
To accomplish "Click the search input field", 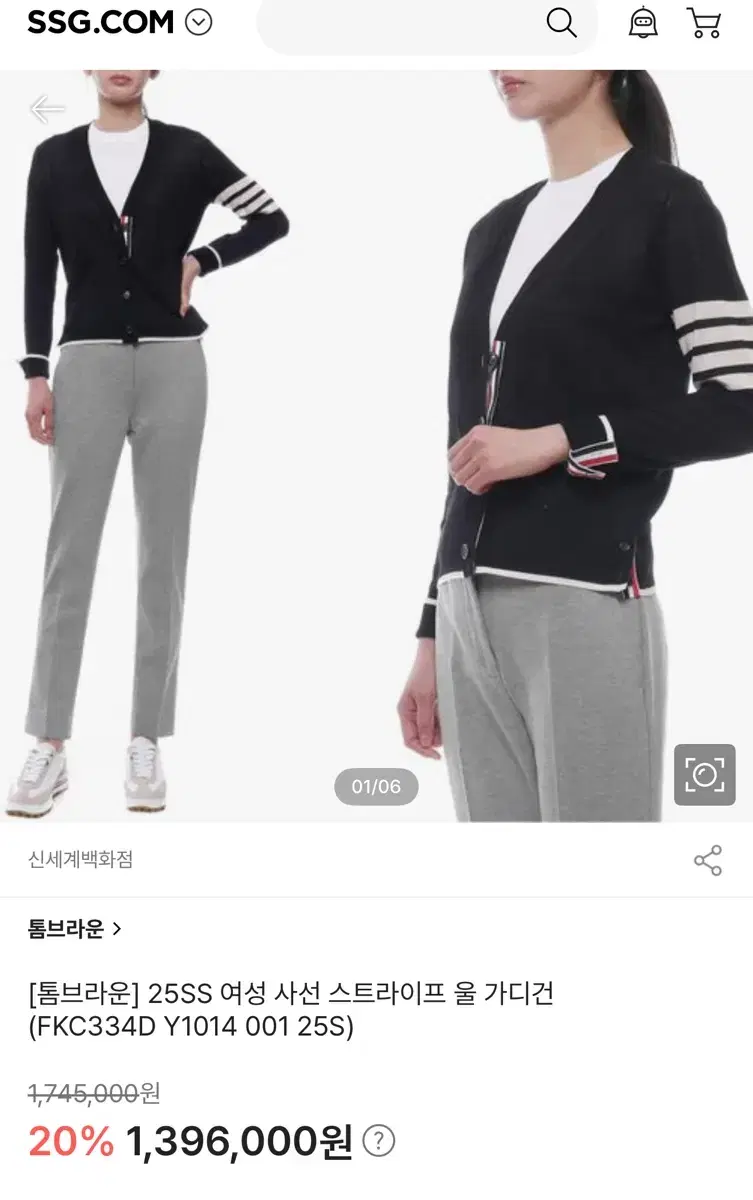I will pyautogui.click(x=400, y=24).
